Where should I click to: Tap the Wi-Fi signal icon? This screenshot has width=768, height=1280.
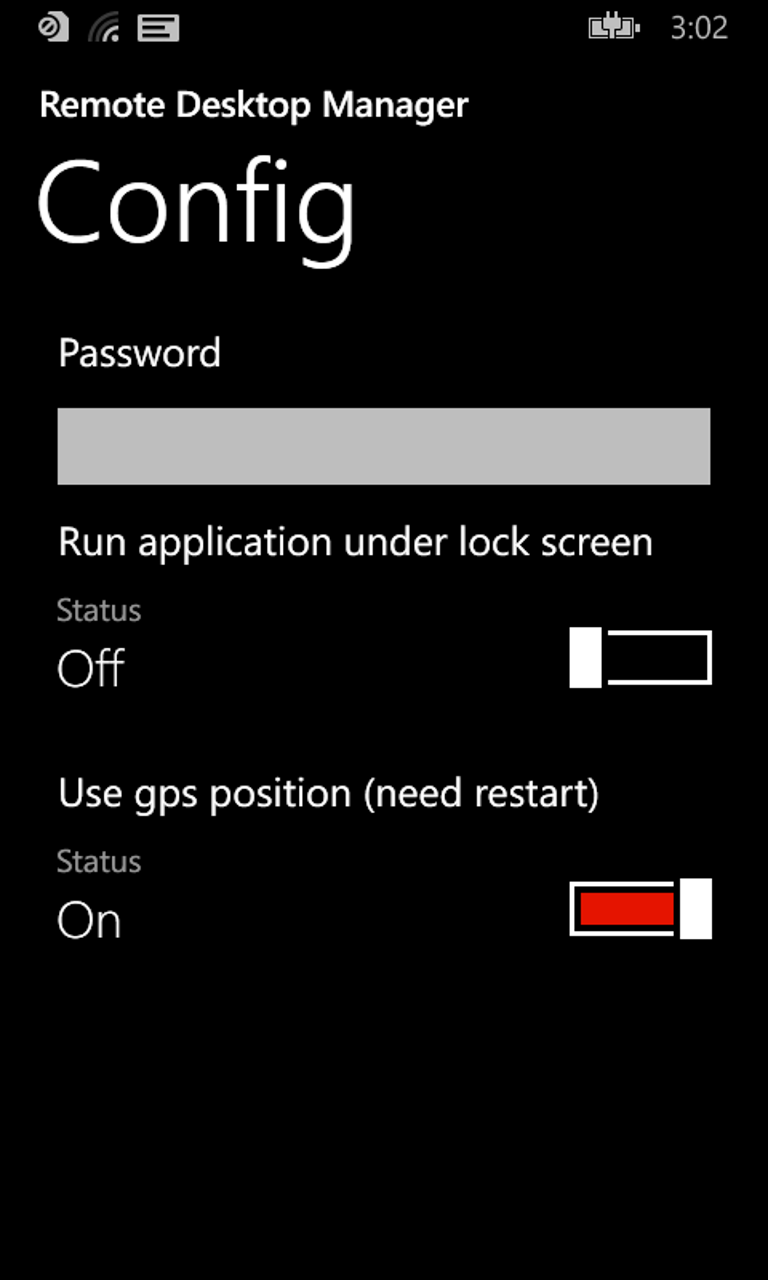coord(103,28)
